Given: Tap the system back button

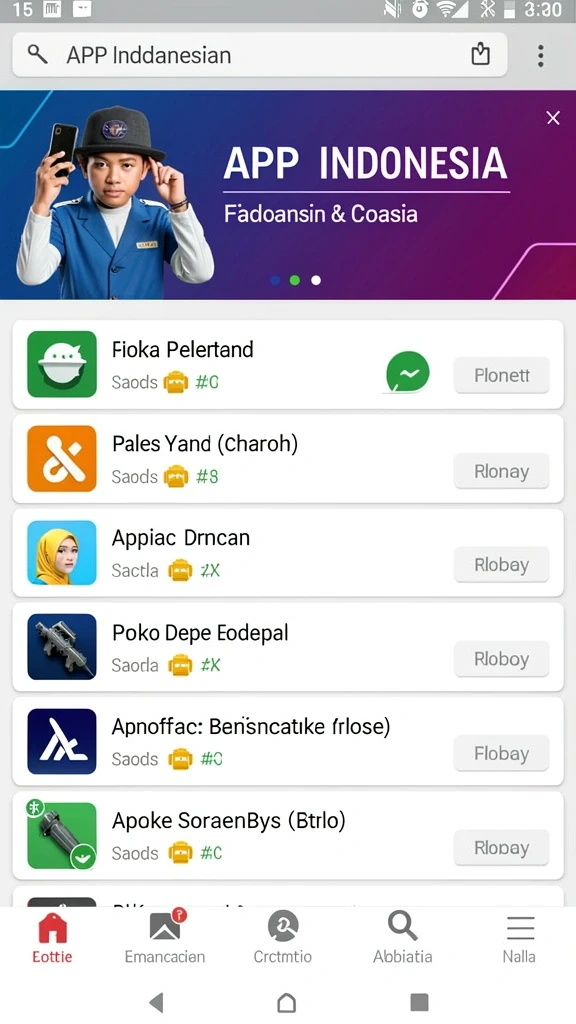Looking at the screenshot, I should 155,1002.
